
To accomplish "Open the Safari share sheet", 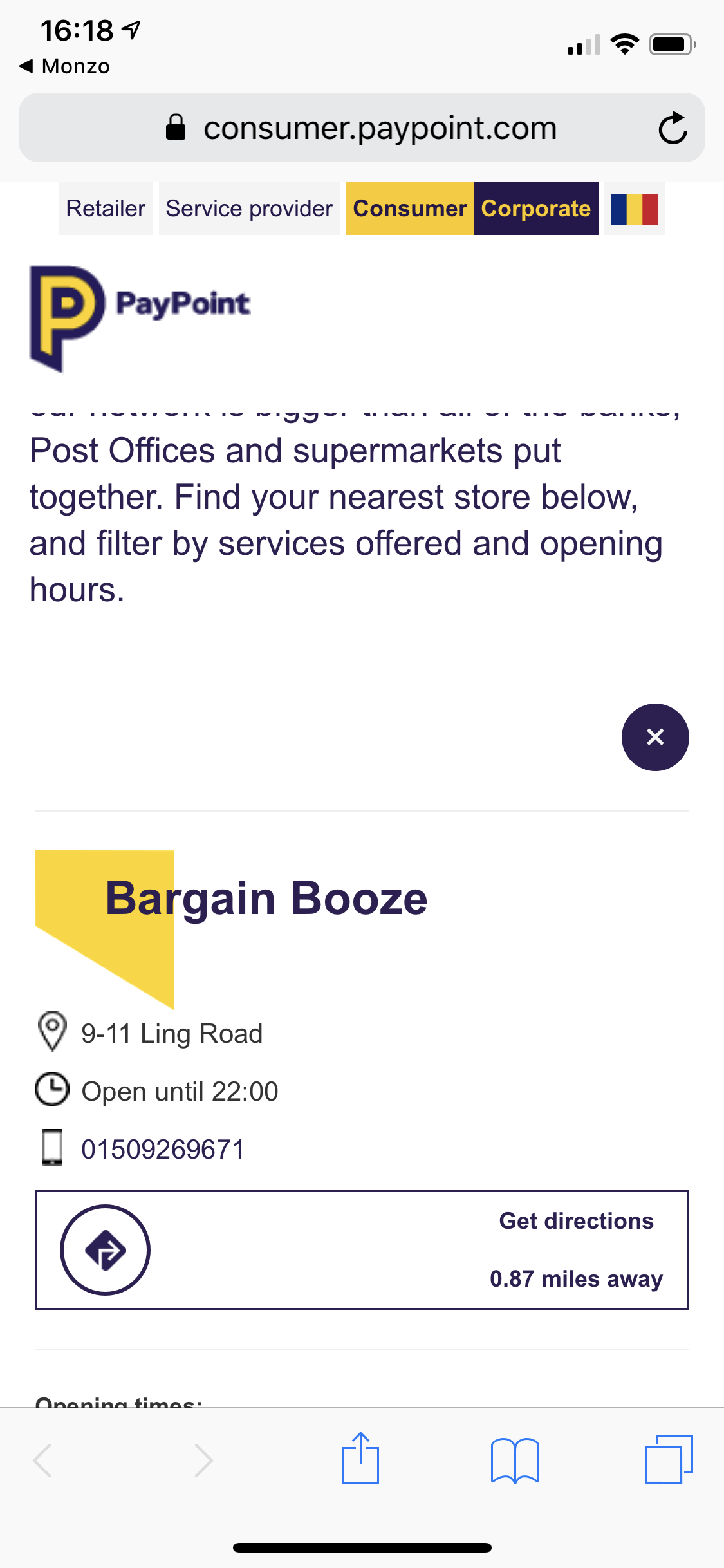I will click(360, 1458).
